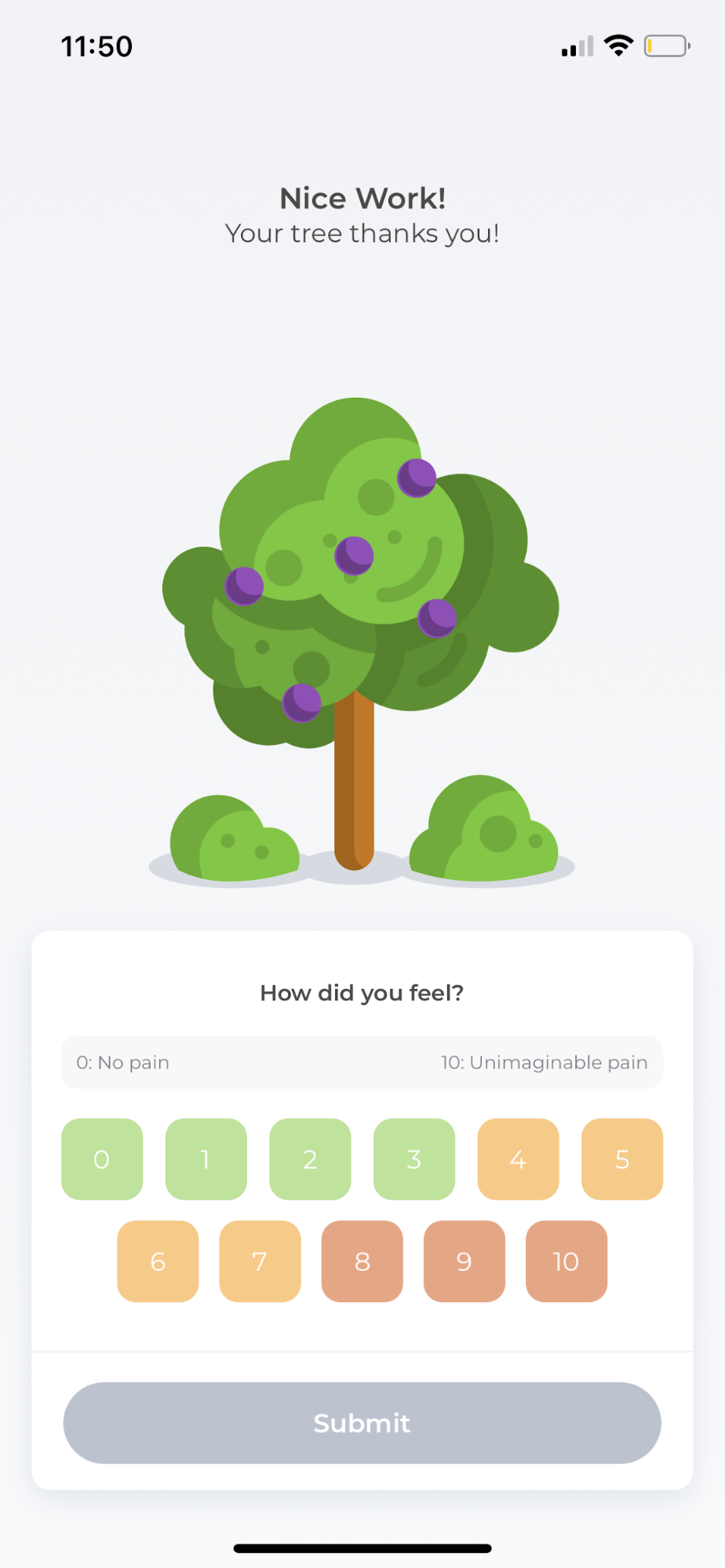Tap the number 2 pain button

click(310, 1159)
